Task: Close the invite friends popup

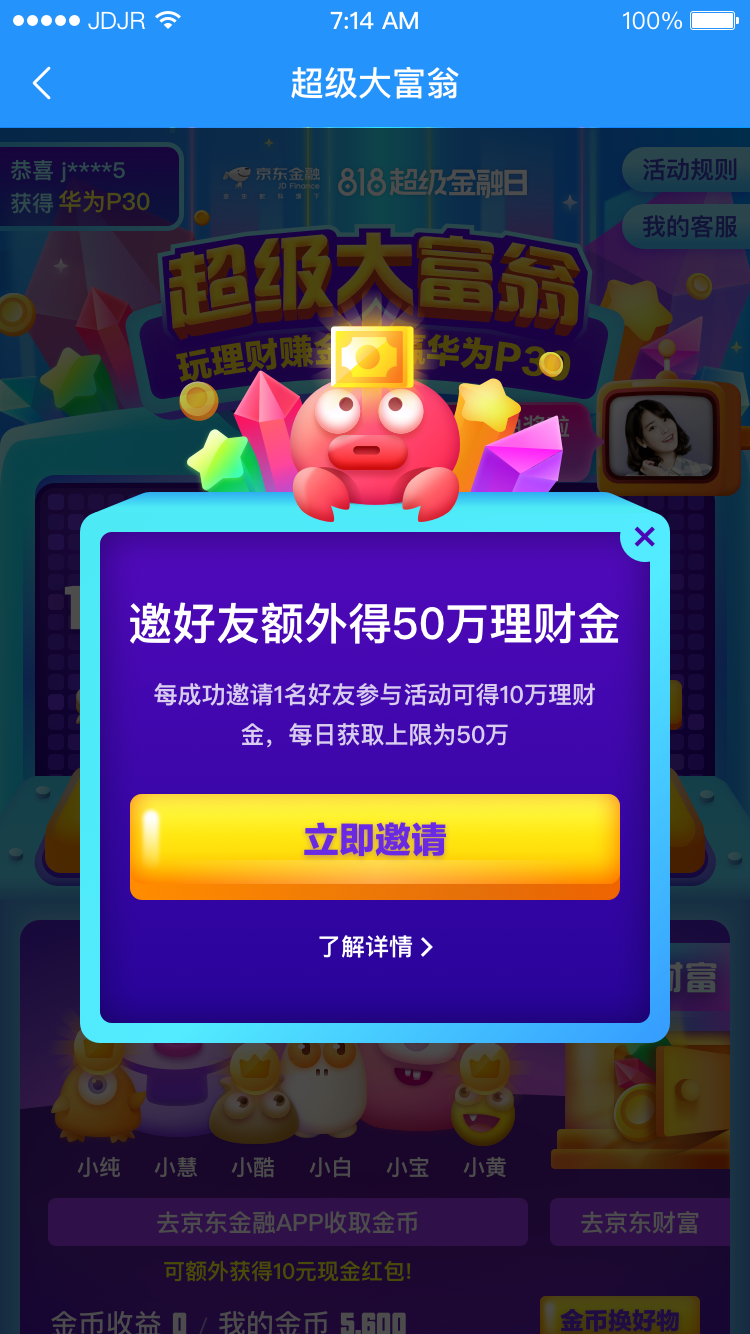Action: pyautogui.click(x=645, y=537)
